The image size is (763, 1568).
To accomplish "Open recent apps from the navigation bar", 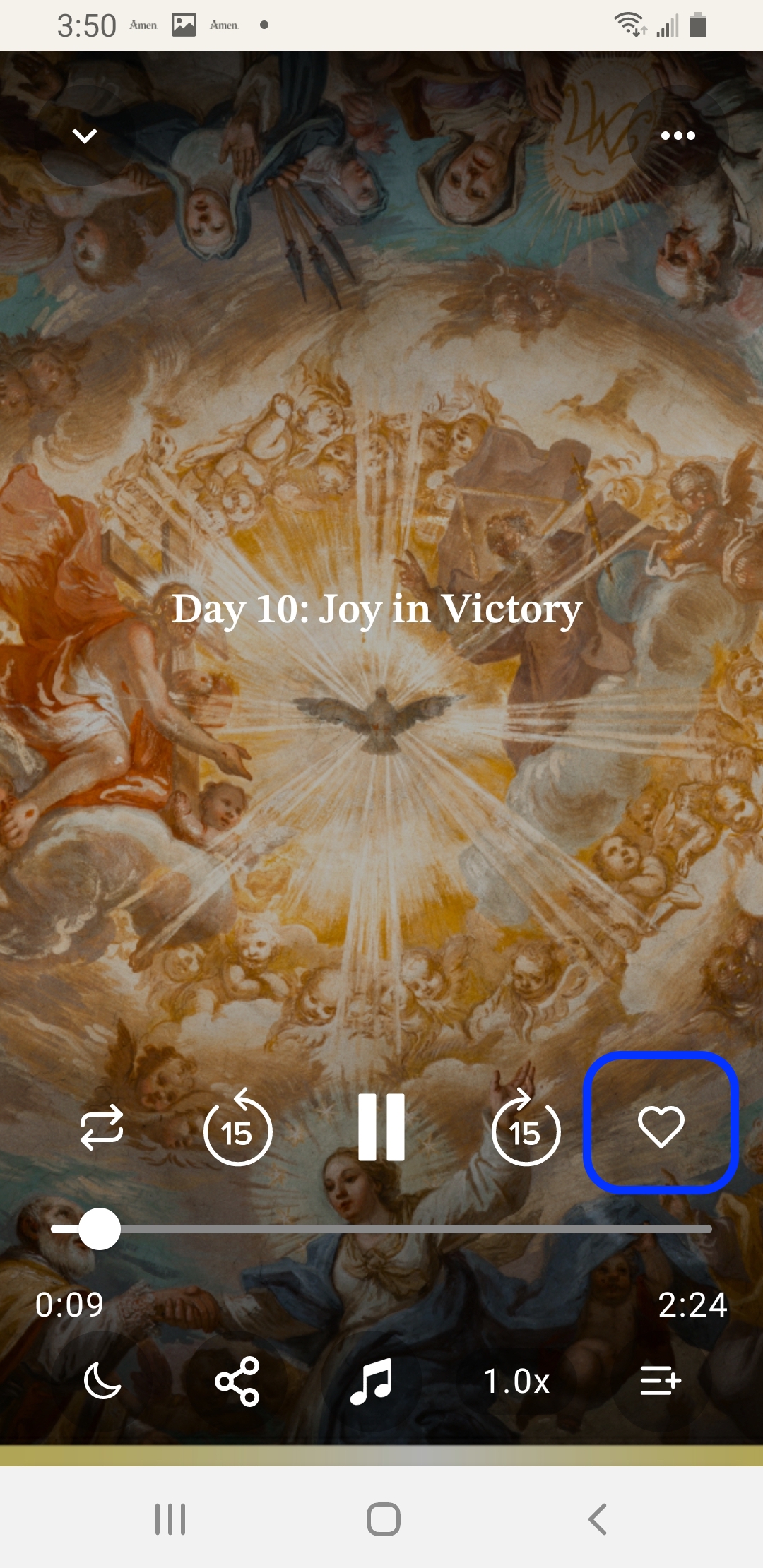I will tap(170, 1520).
